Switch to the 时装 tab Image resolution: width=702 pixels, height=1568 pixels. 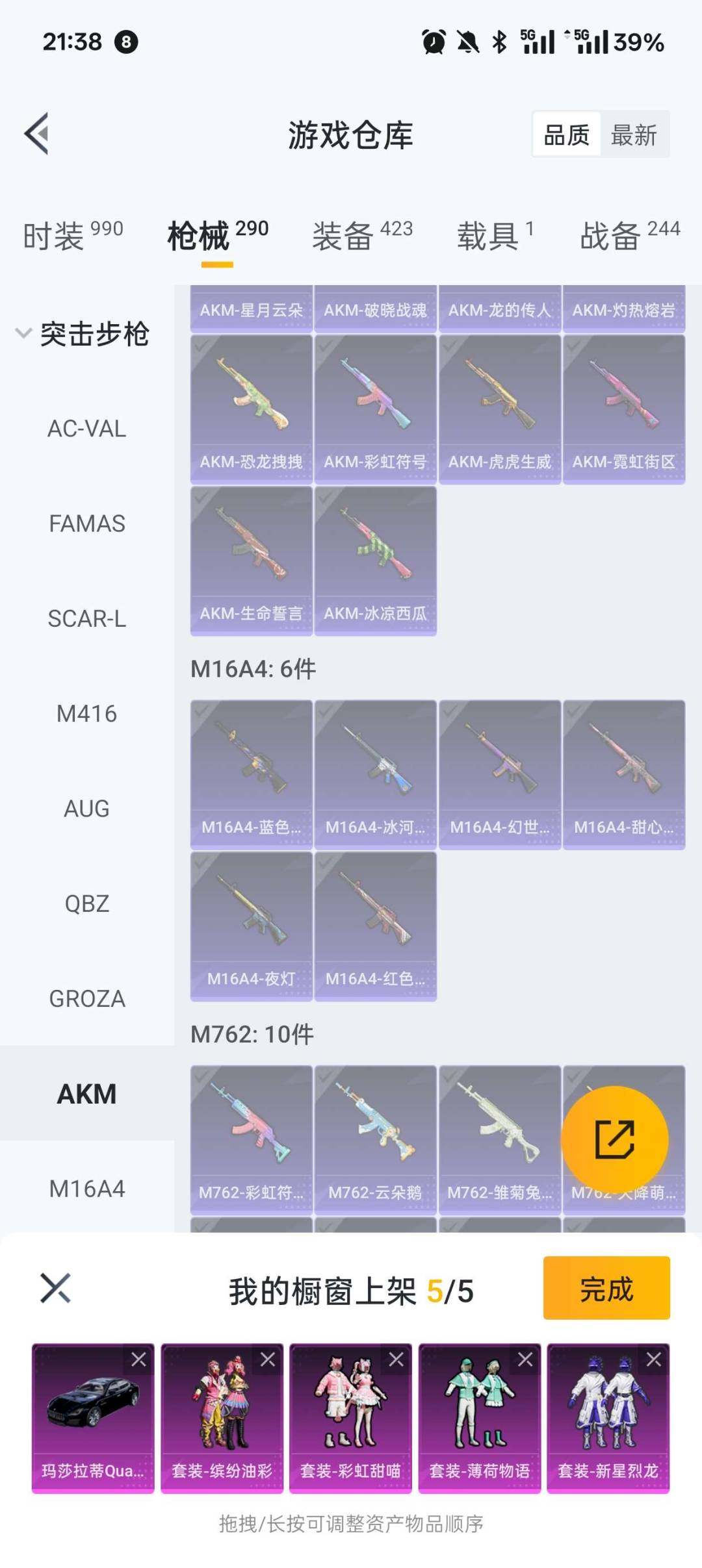click(72, 235)
